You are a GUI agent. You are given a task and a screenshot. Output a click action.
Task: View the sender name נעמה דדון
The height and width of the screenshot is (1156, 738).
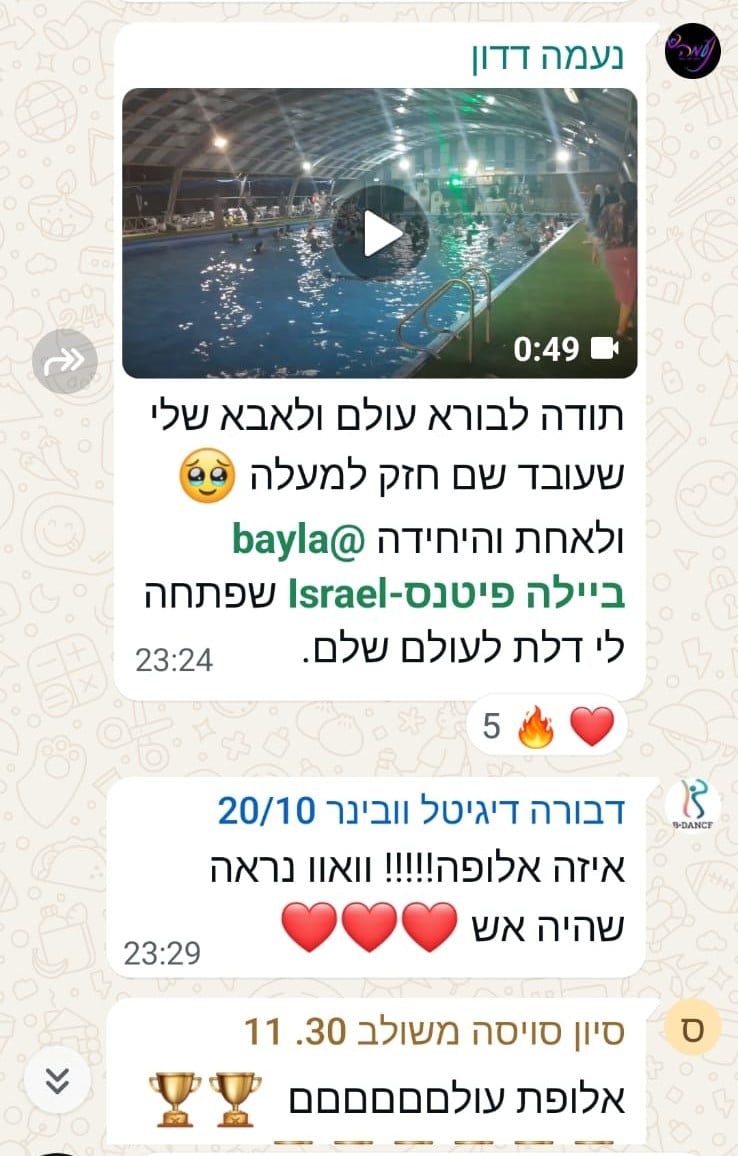pyautogui.click(x=548, y=56)
